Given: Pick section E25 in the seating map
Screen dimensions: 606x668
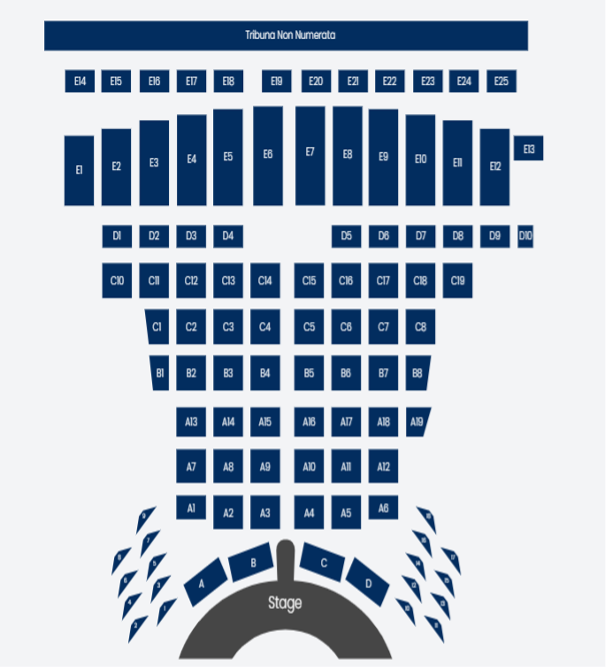Looking at the screenshot, I should (501, 81).
